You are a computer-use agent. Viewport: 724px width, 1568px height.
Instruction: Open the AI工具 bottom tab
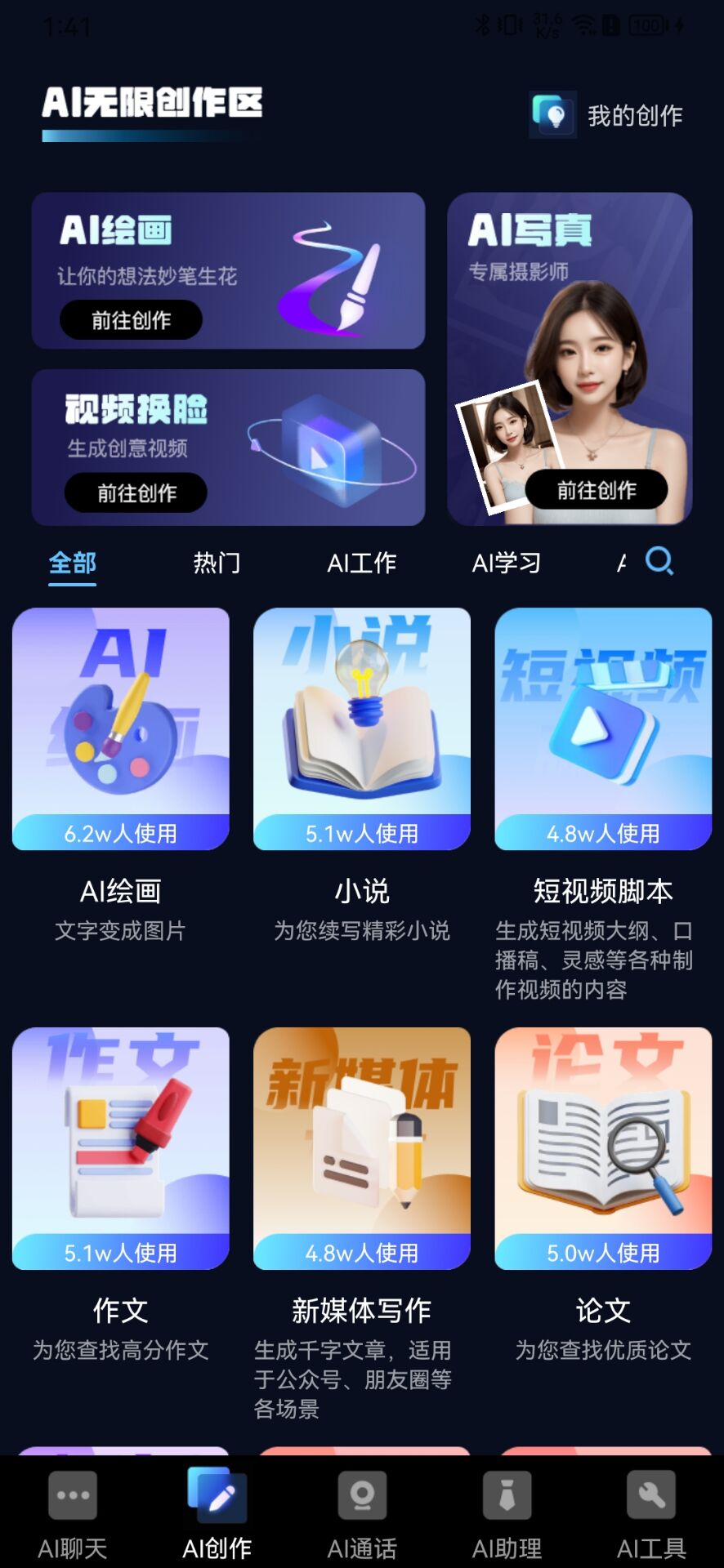(x=651, y=1514)
